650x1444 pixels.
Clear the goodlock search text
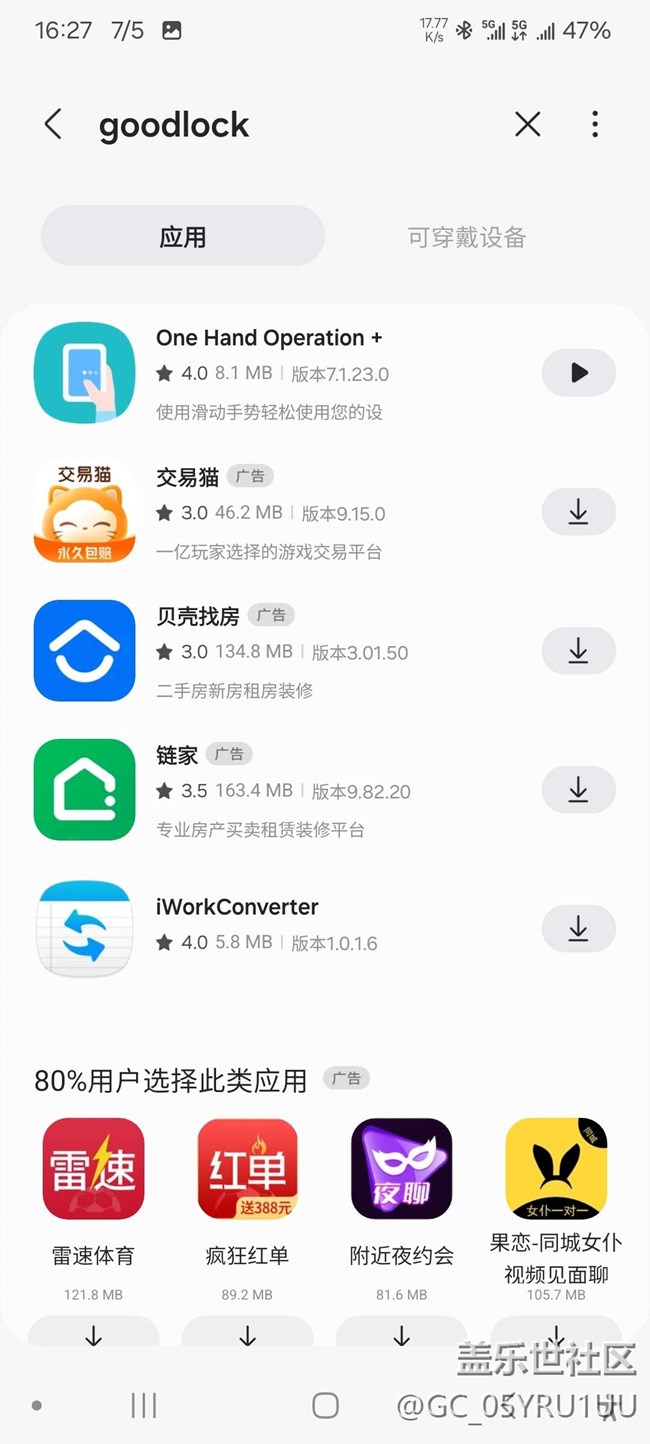point(527,124)
